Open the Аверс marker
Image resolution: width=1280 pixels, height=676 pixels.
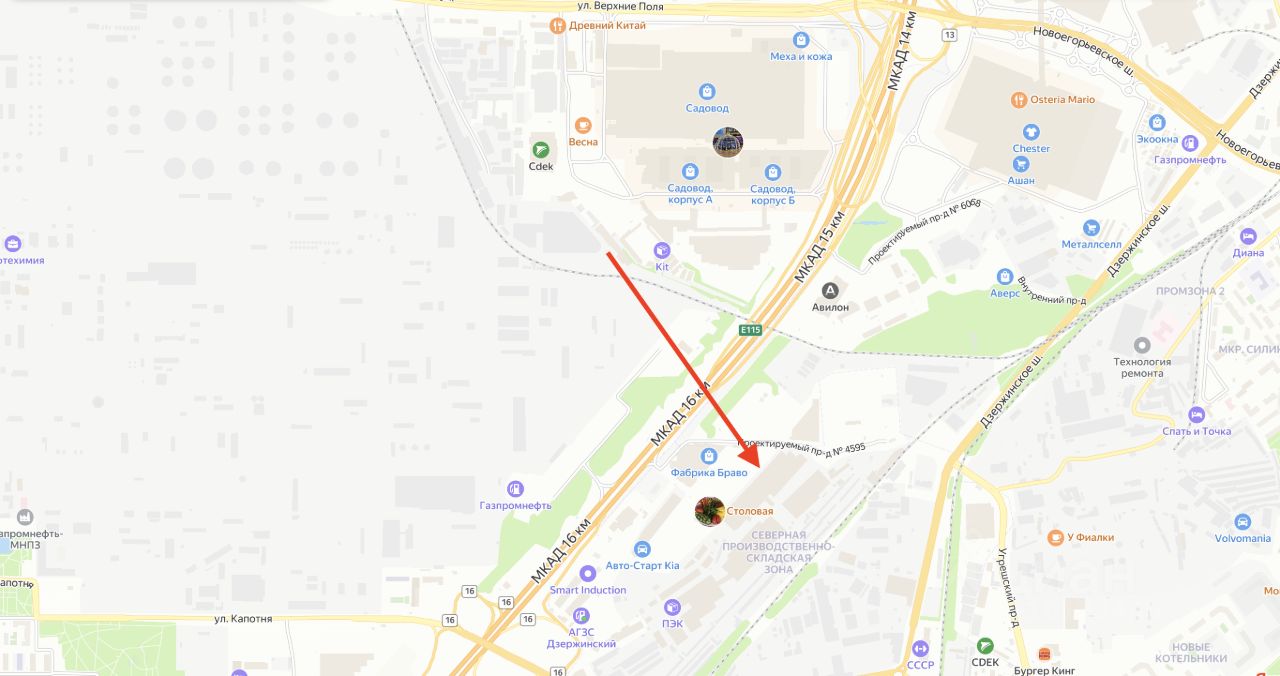1005,277
